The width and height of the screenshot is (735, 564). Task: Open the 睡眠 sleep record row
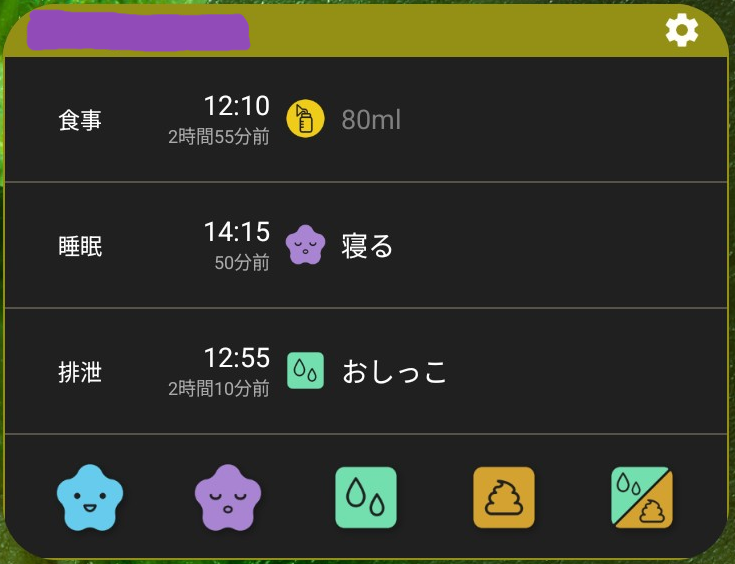click(x=366, y=246)
